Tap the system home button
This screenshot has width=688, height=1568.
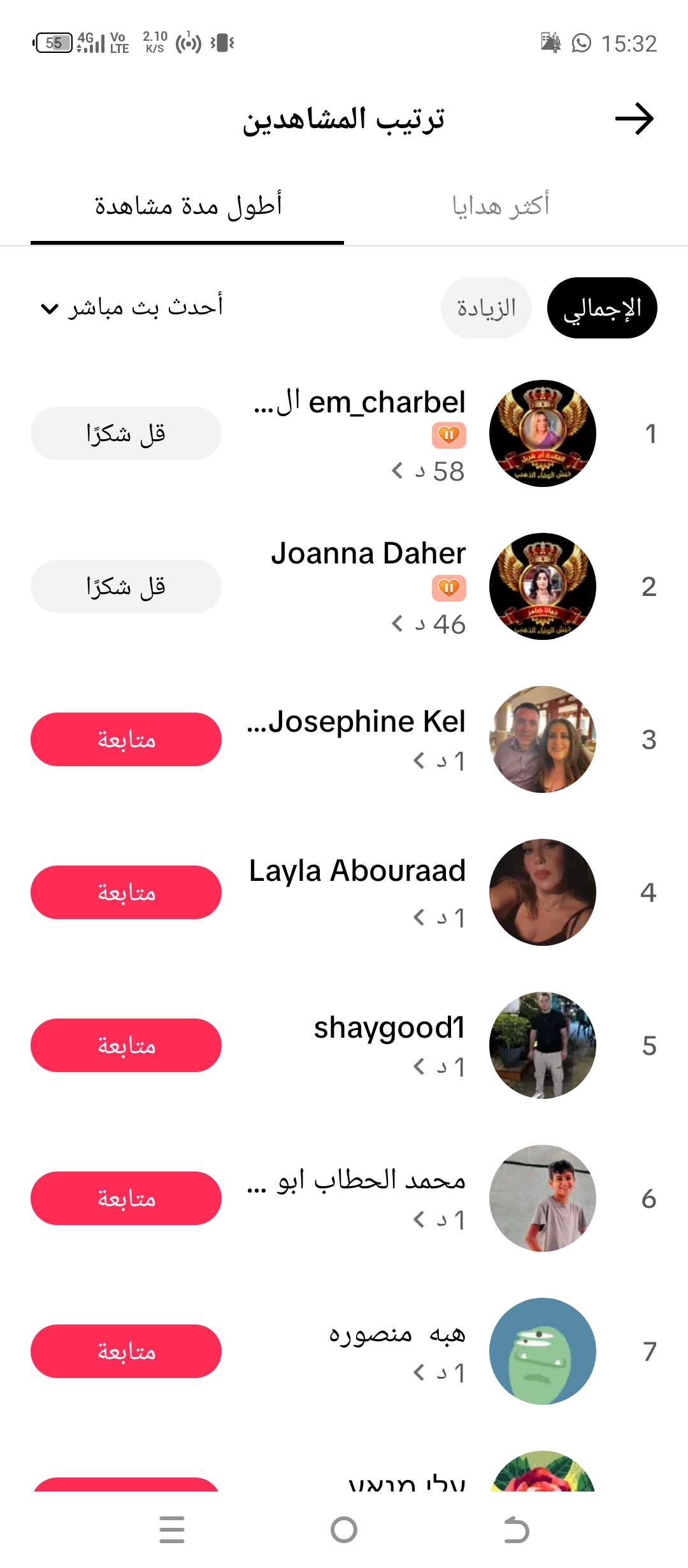(x=344, y=1530)
